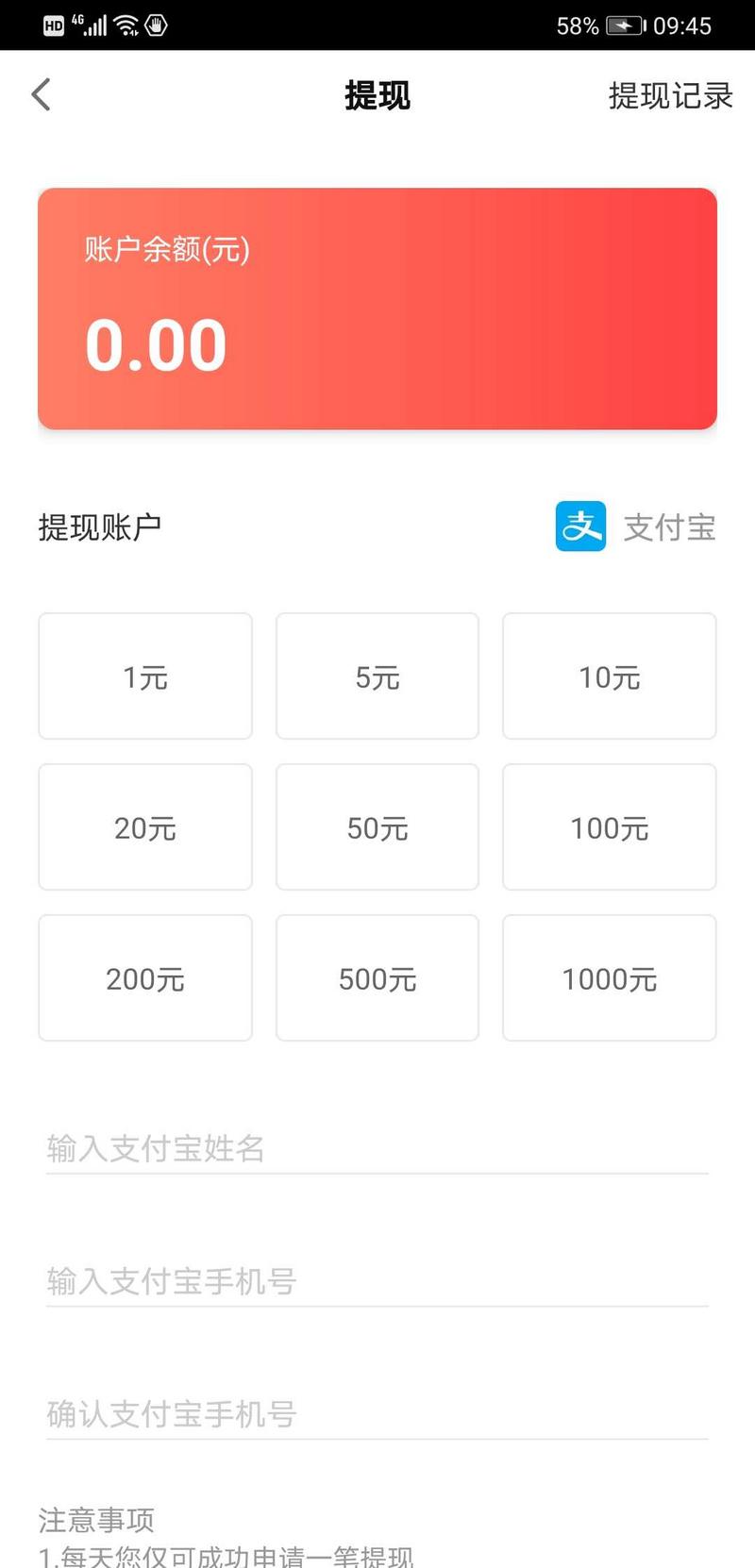Screen dimensions: 755x1568
Task: Select the 10元 withdrawal amount
Action: coord(609,676)
